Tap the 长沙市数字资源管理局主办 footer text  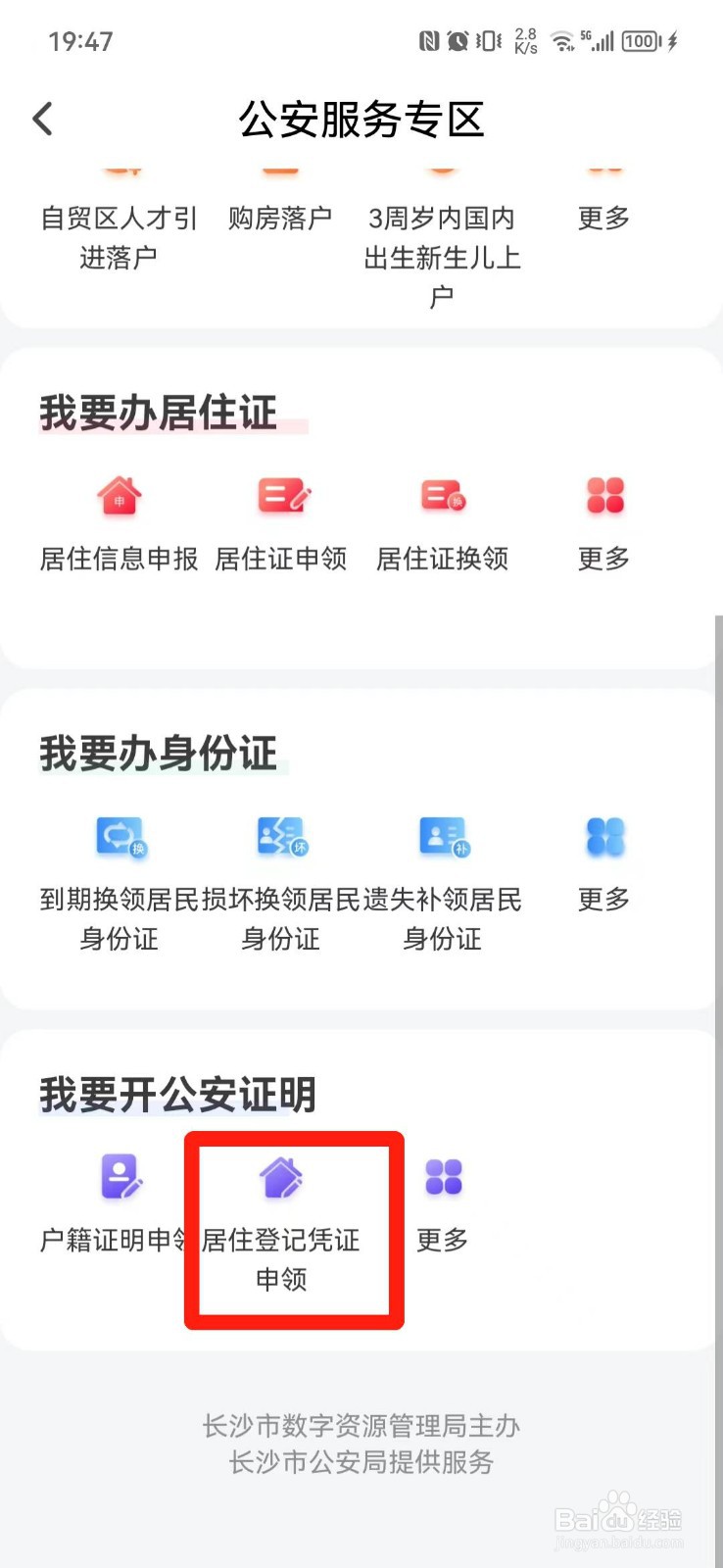pyautogui.click(x=361, y=1427)
